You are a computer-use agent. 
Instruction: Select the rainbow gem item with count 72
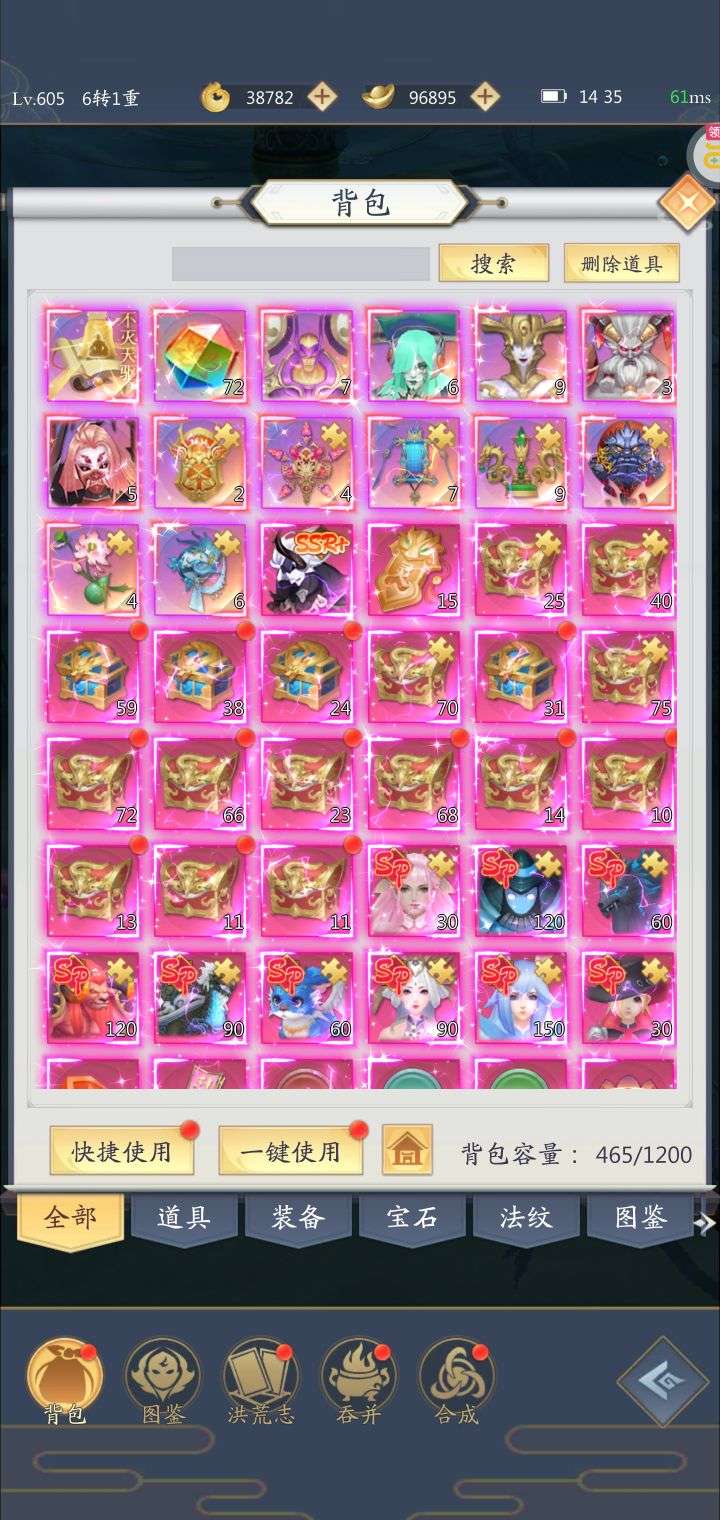[200, 355]
